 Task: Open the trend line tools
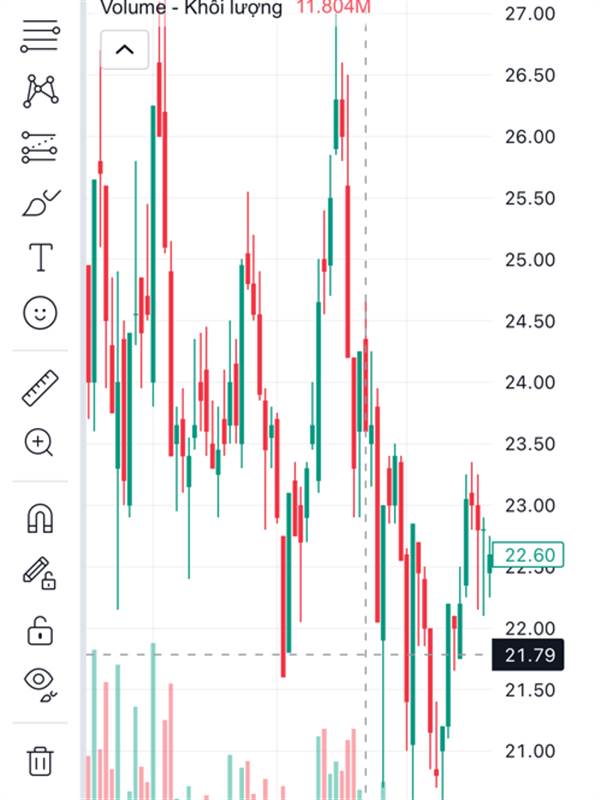[40, 39]
